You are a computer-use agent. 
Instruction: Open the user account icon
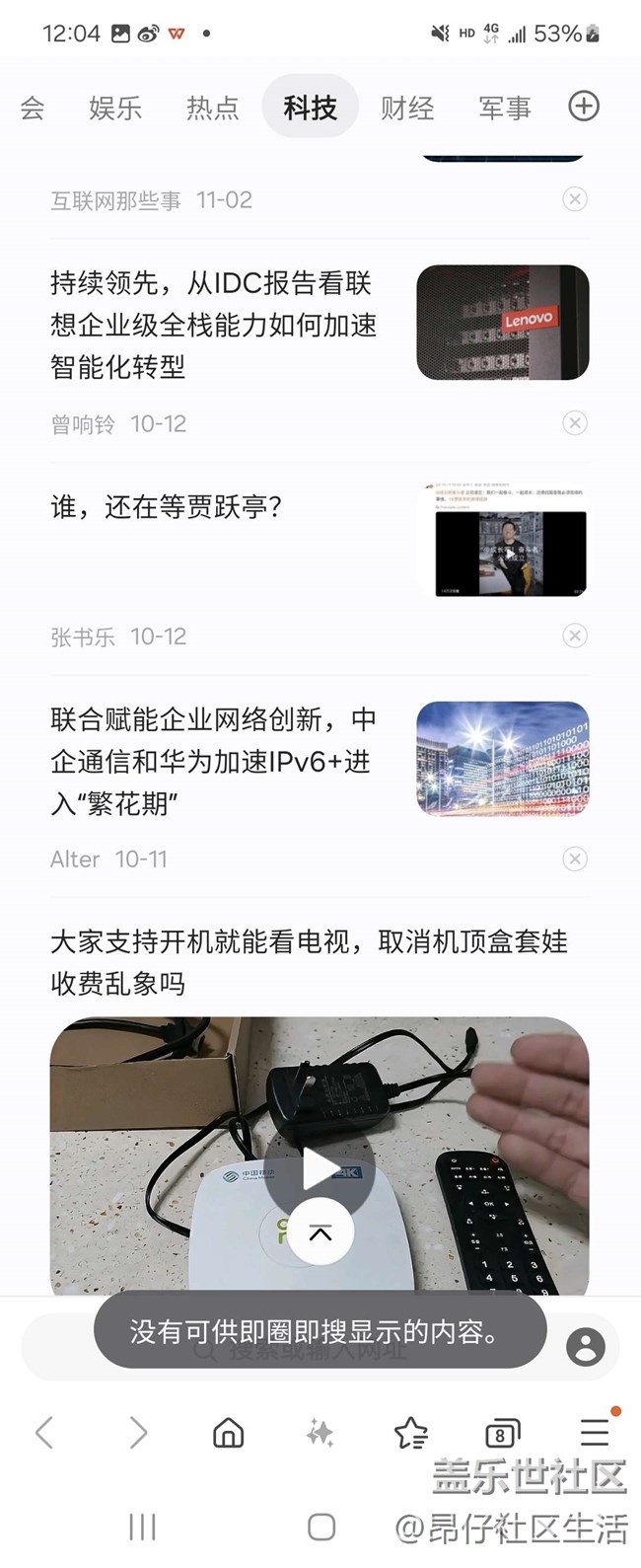tap(585, 1347)
